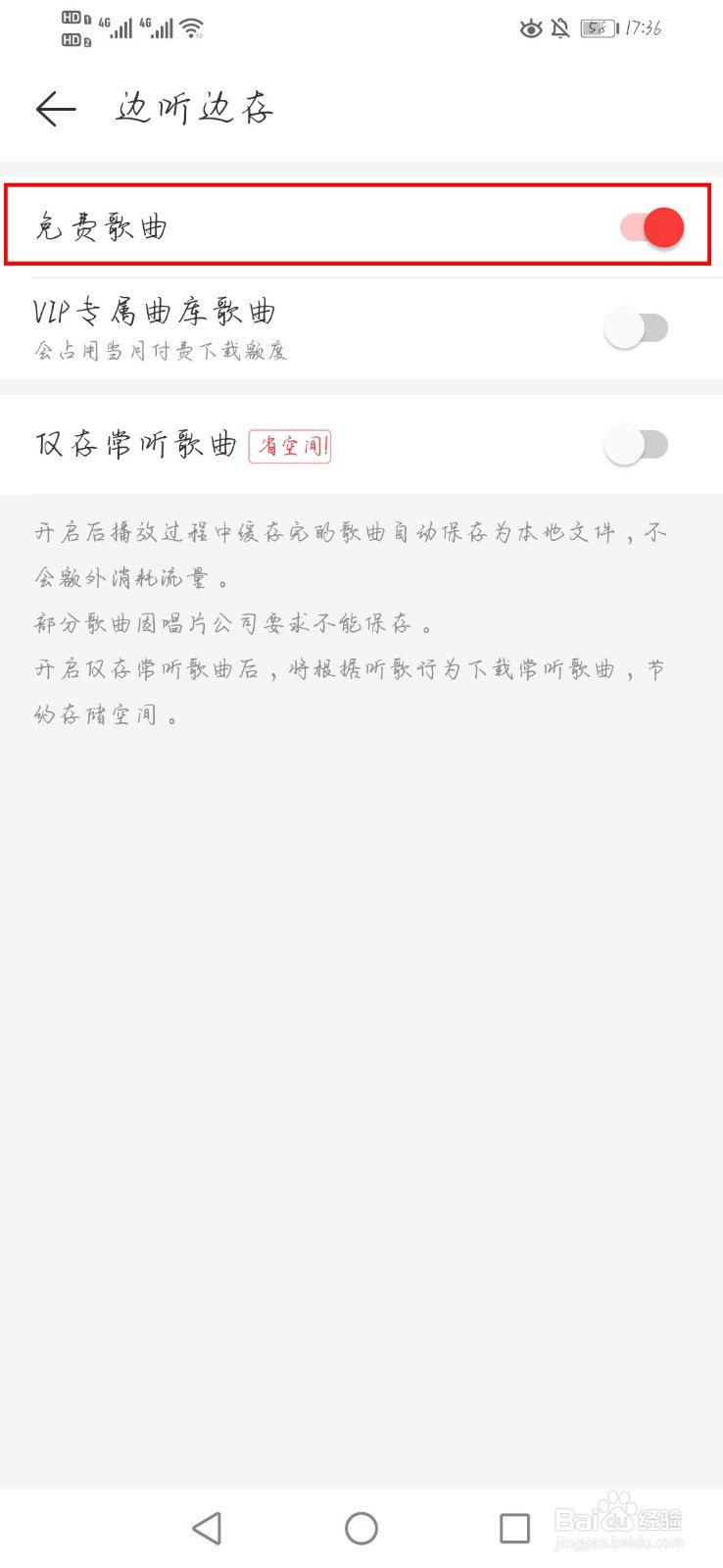Screen dimensions: 723x1568
Task: Tap the HD1 VoLTE indicator icon
Action: (72, 18)
